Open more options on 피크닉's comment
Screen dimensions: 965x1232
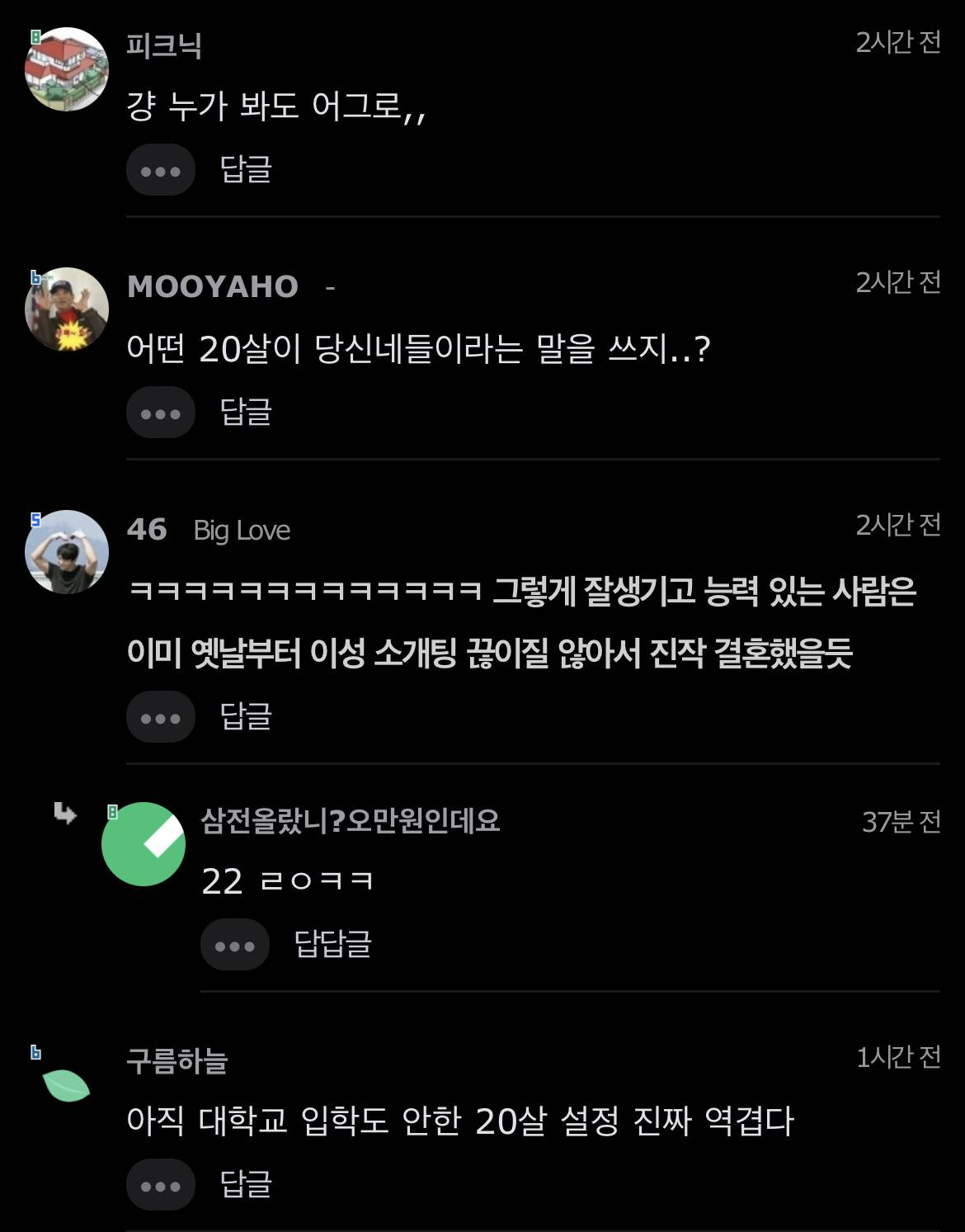click(160, 170)
